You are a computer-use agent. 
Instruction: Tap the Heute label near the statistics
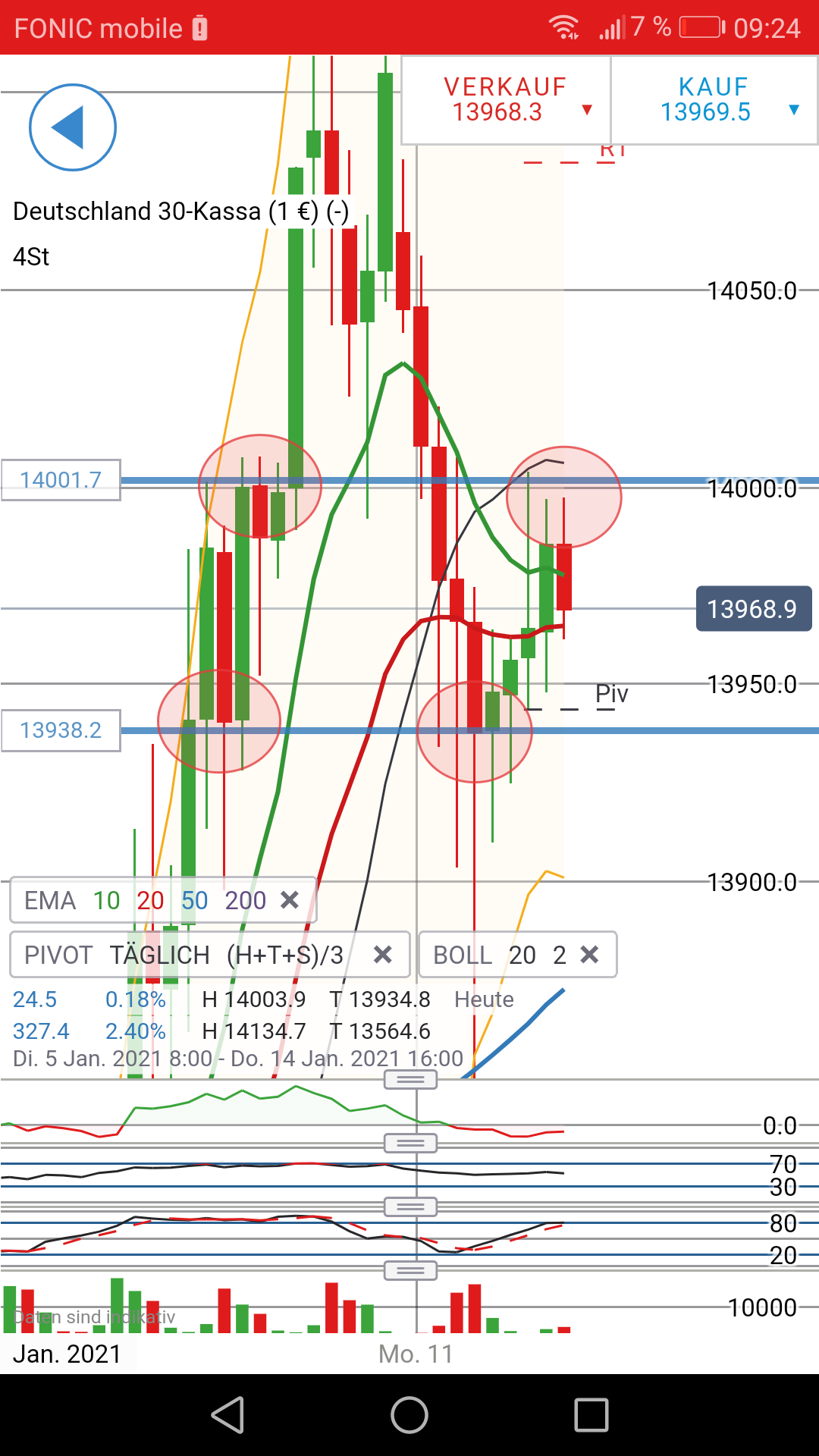coord(483,999)
